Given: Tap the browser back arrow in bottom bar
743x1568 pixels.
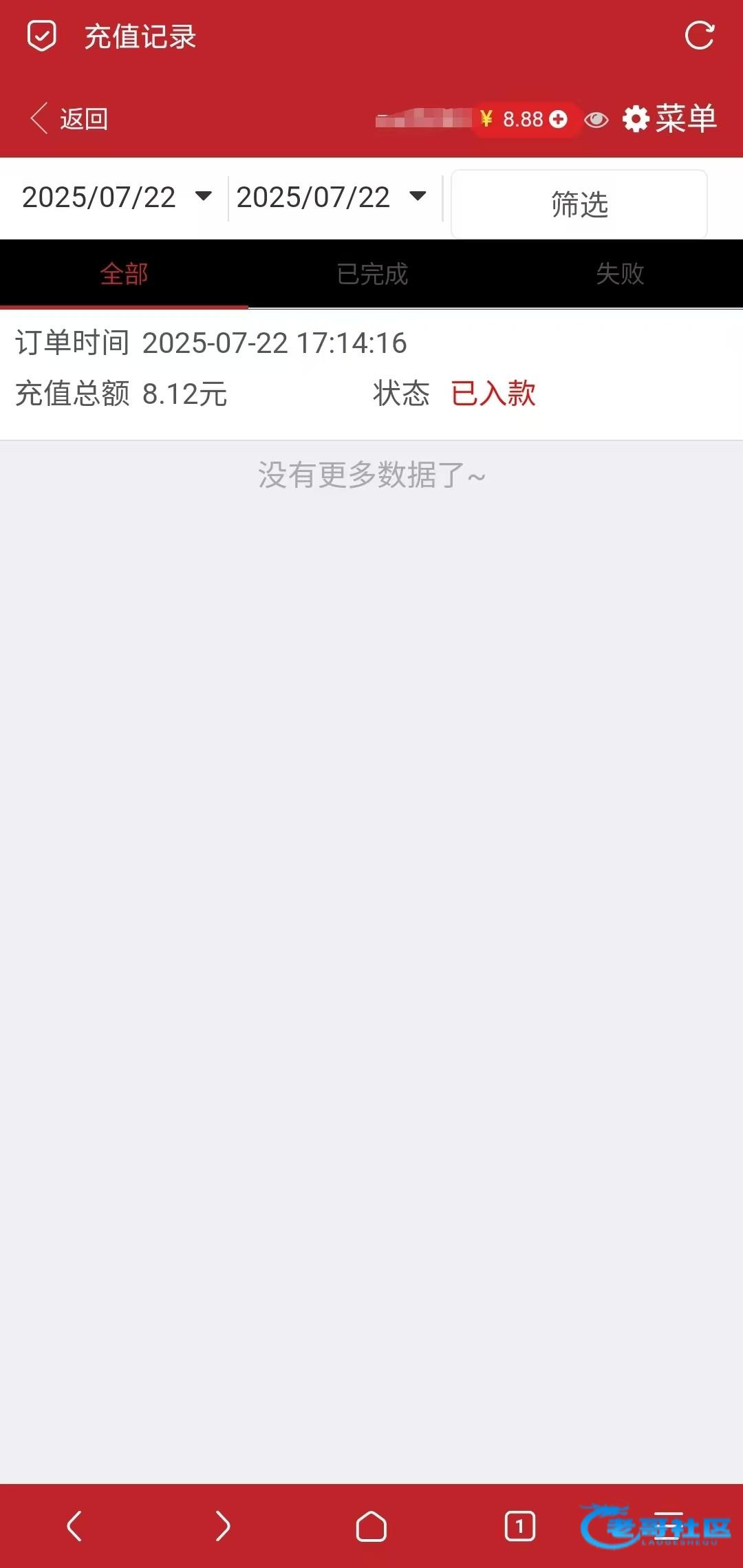Looking at the screenshot, I should [74, 1526].
